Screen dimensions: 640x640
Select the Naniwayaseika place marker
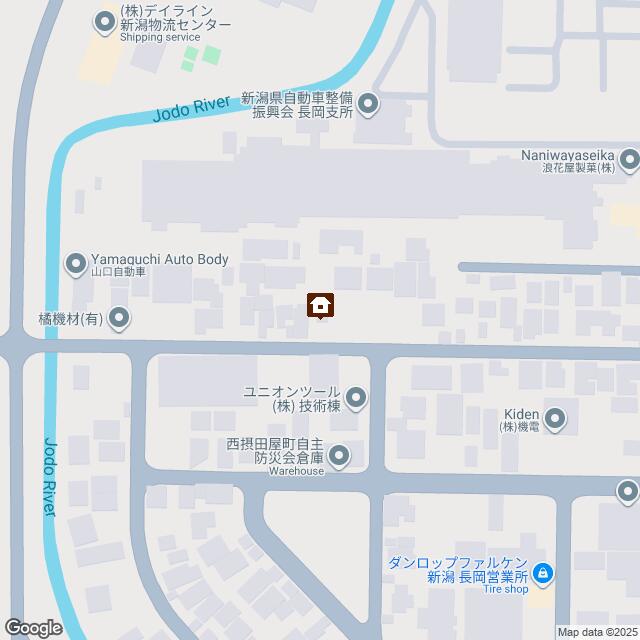(629, 158)
